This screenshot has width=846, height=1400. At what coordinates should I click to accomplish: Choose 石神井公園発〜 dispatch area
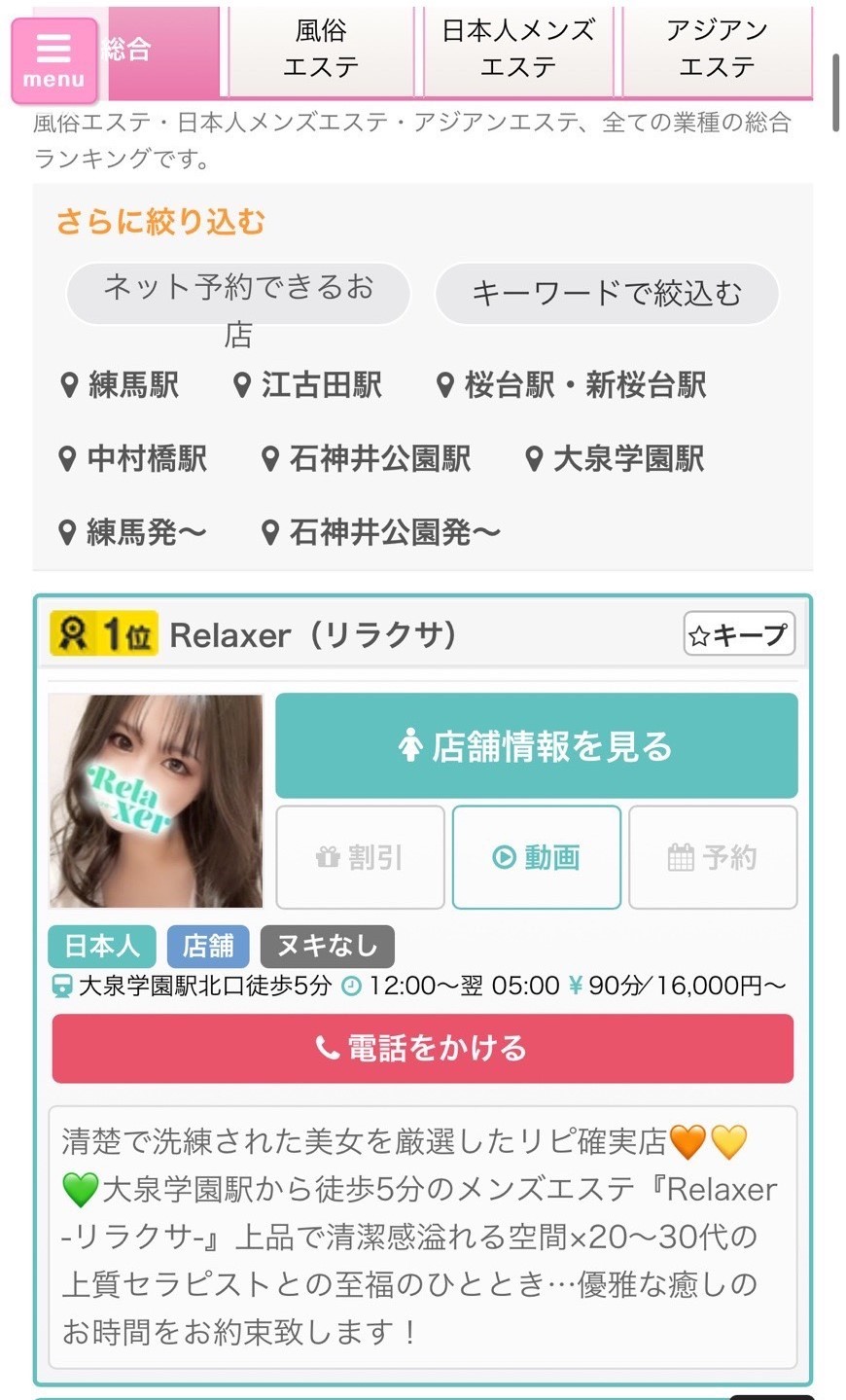(x=382, y=533)
